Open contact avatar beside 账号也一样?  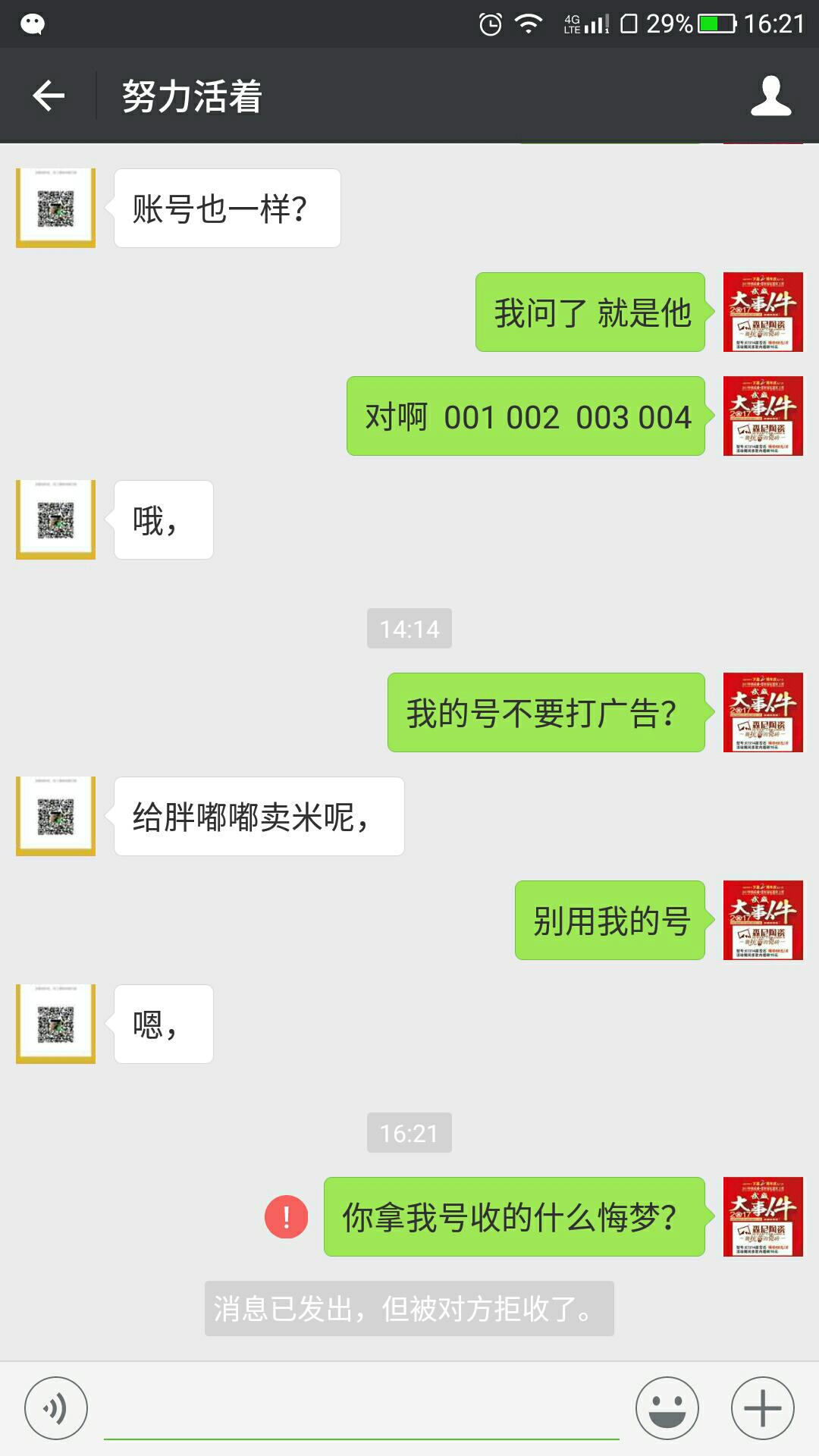[56, 208]
